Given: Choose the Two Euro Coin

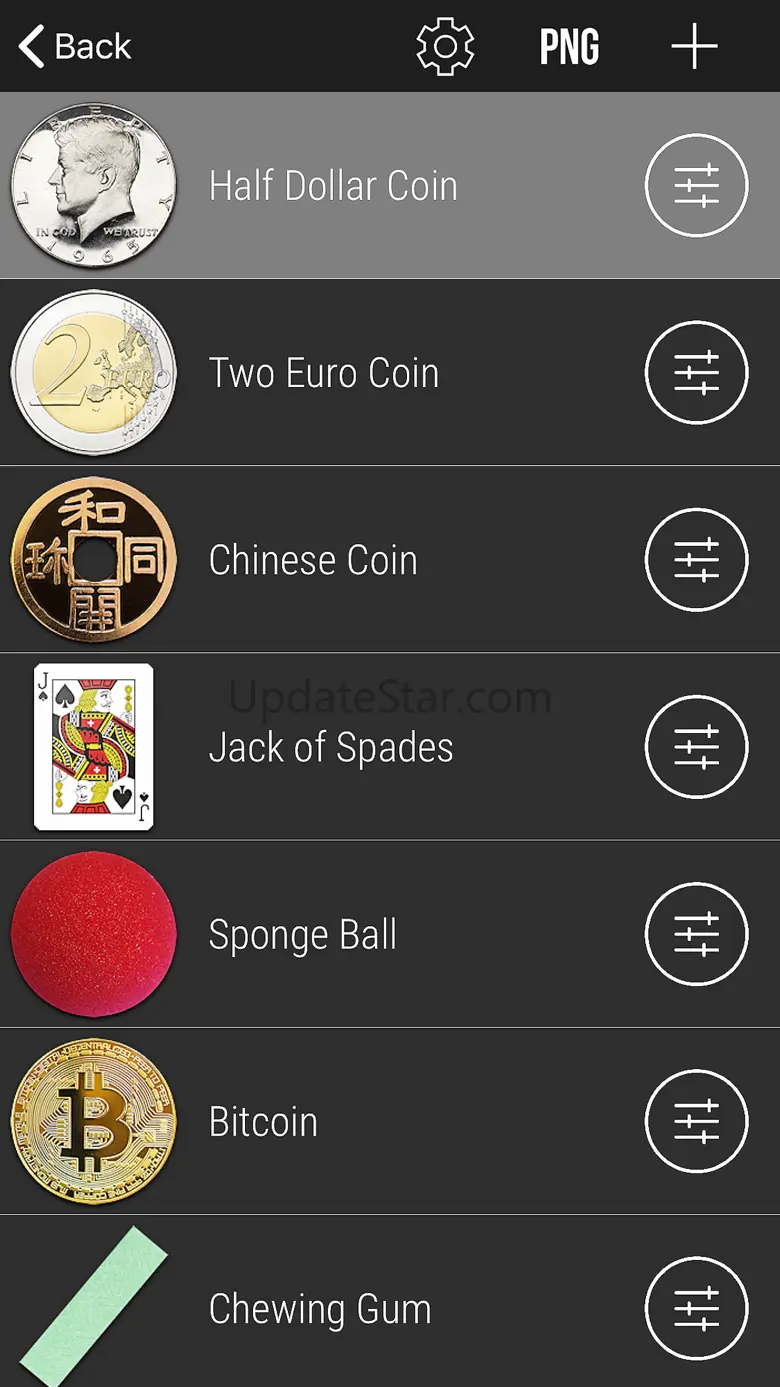Looking at the screenshot, I should tap(390, 372).
